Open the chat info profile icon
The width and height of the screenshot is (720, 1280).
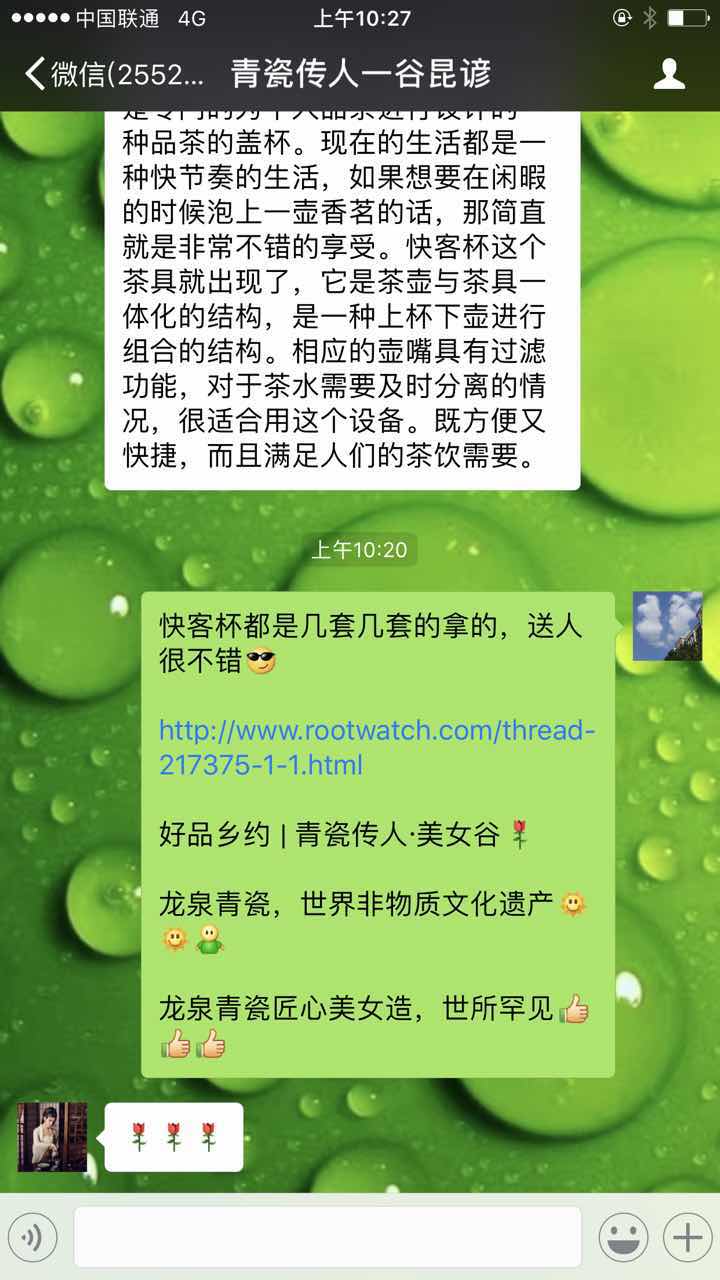click(669, 74)
